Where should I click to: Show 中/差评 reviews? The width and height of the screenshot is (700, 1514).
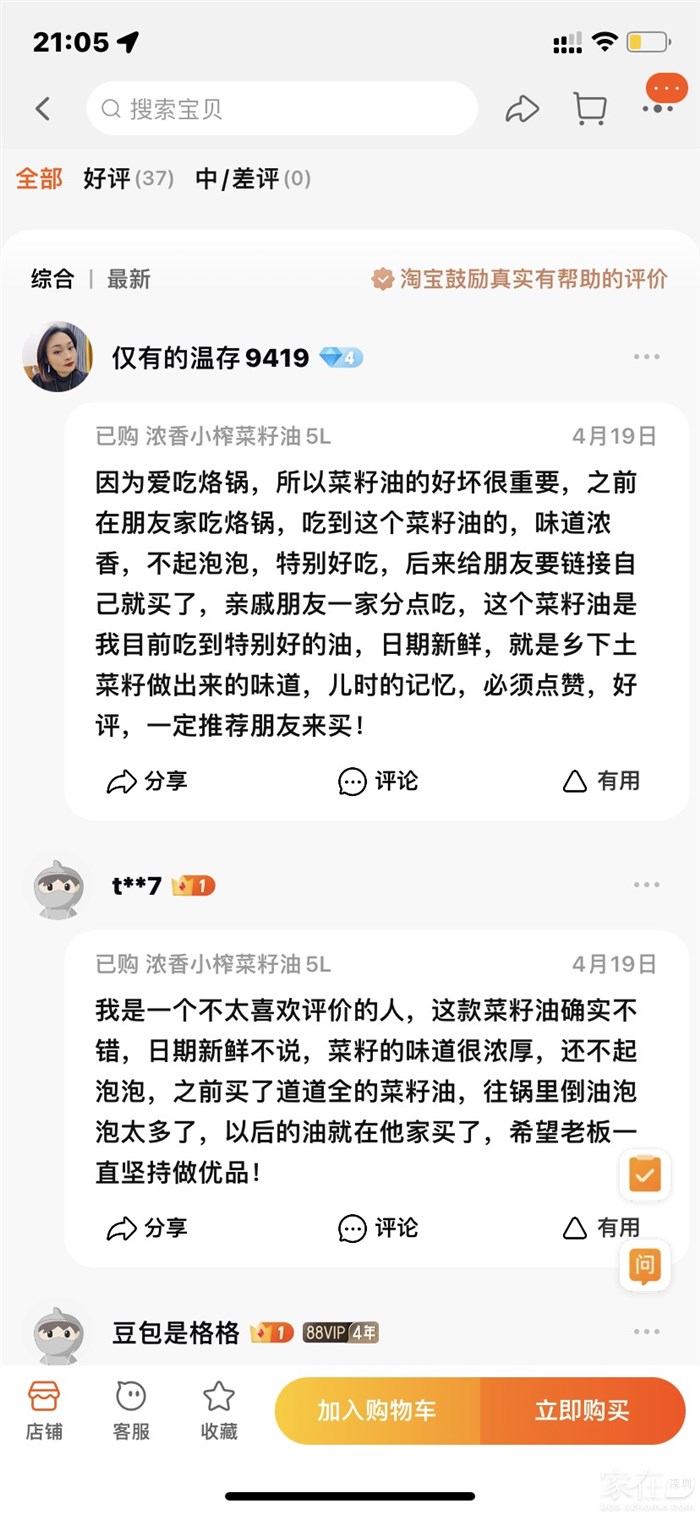253,179
